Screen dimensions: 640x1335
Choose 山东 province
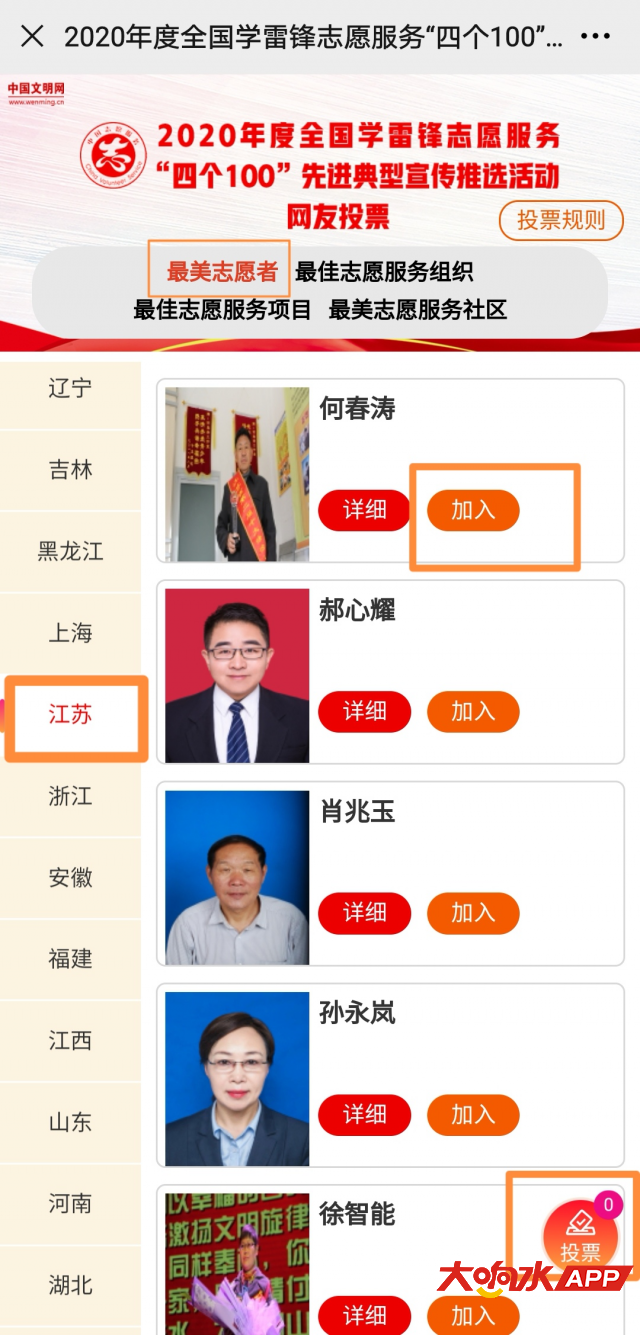click(x=70, y=1122)
